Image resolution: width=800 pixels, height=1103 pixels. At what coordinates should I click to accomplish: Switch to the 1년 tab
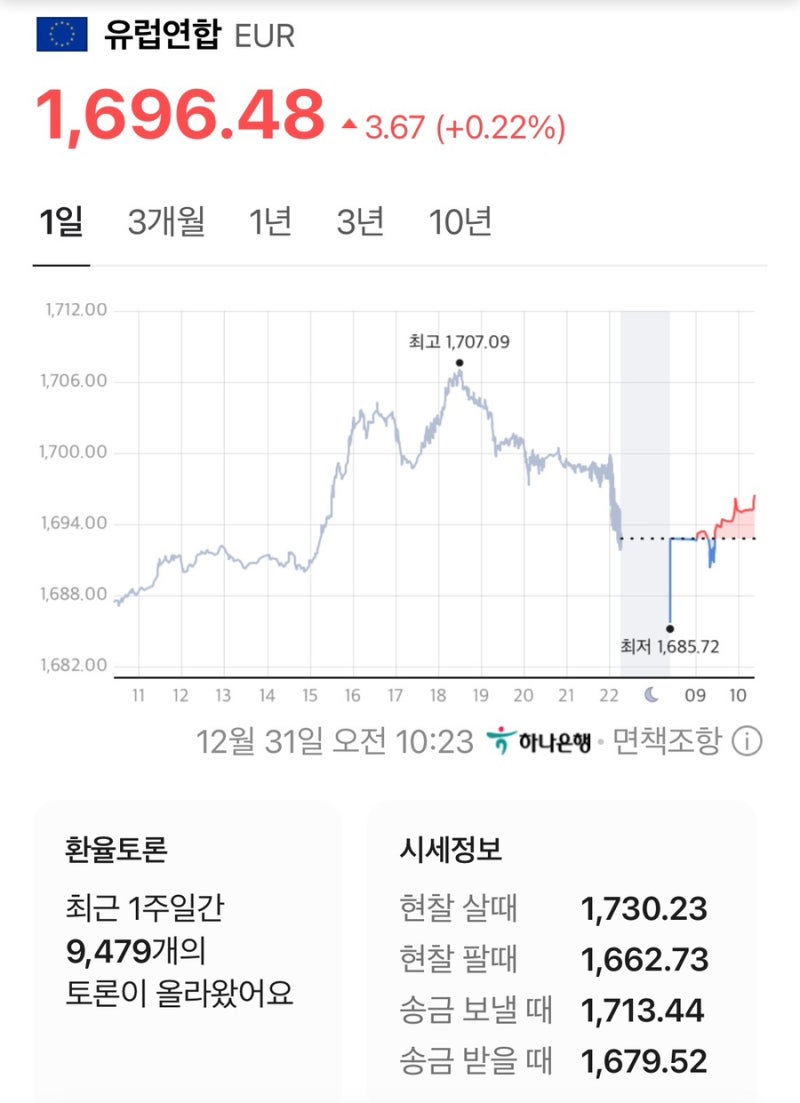(x=270, y=222)
